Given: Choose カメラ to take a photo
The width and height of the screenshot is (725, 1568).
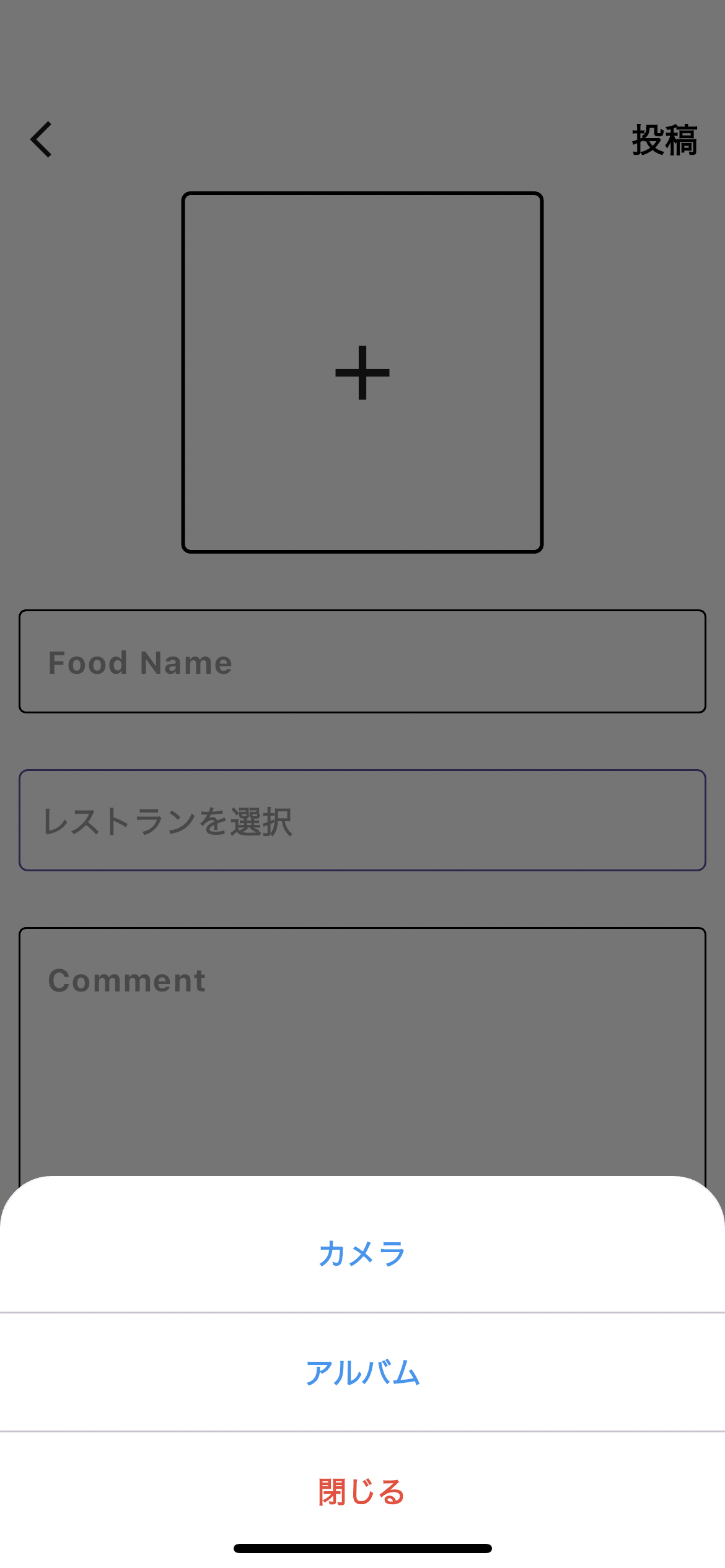Looking at the screenshot, I should pyautogui.click(x=362, y=1253).
